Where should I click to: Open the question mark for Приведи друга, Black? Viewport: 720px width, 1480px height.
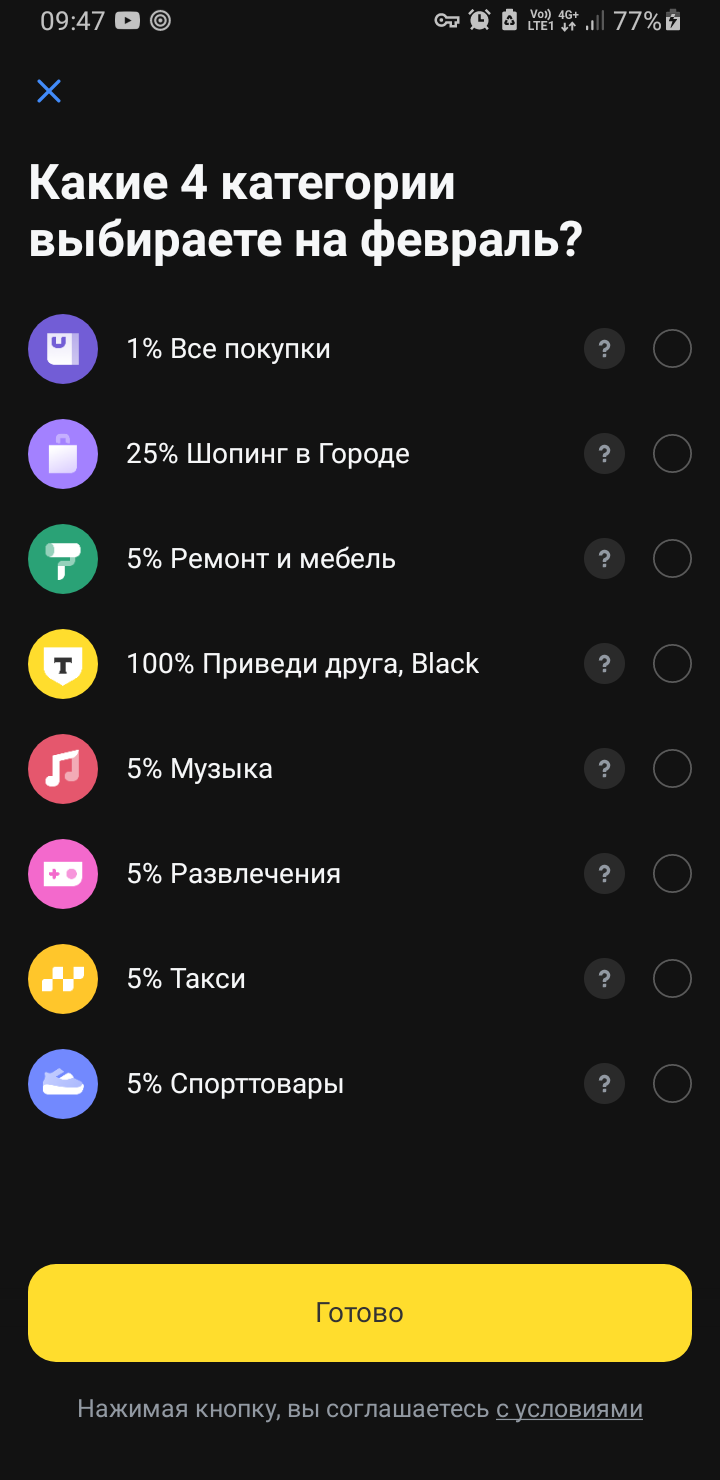click(604, 664)
